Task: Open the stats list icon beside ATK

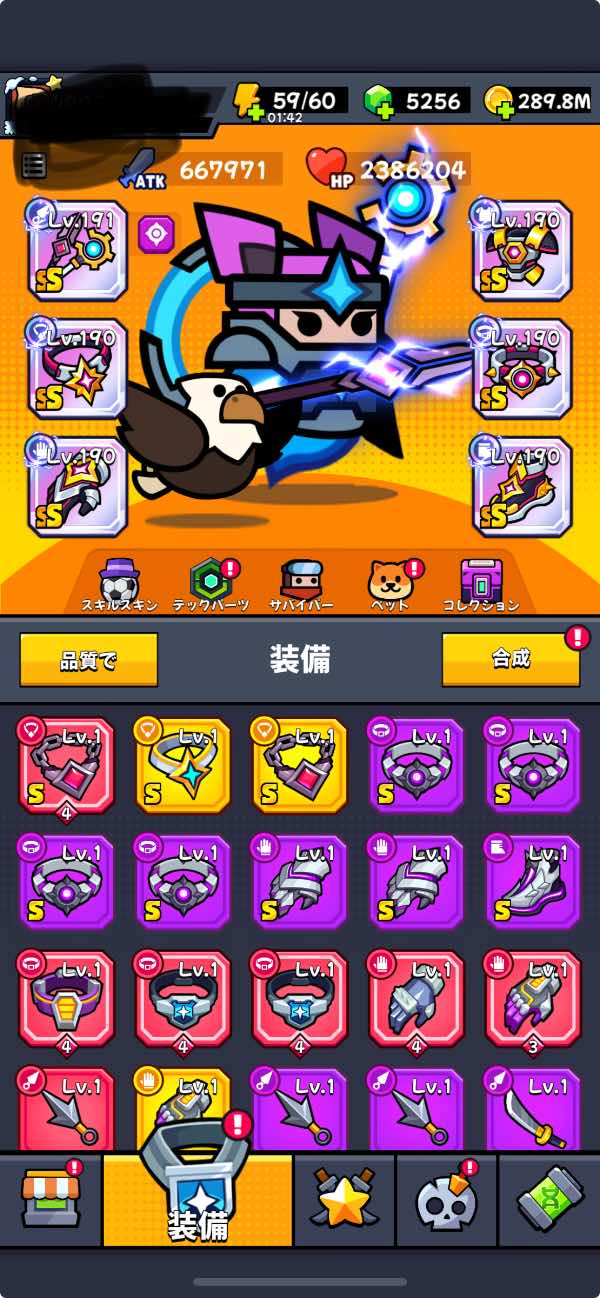Action: point(34,166)
